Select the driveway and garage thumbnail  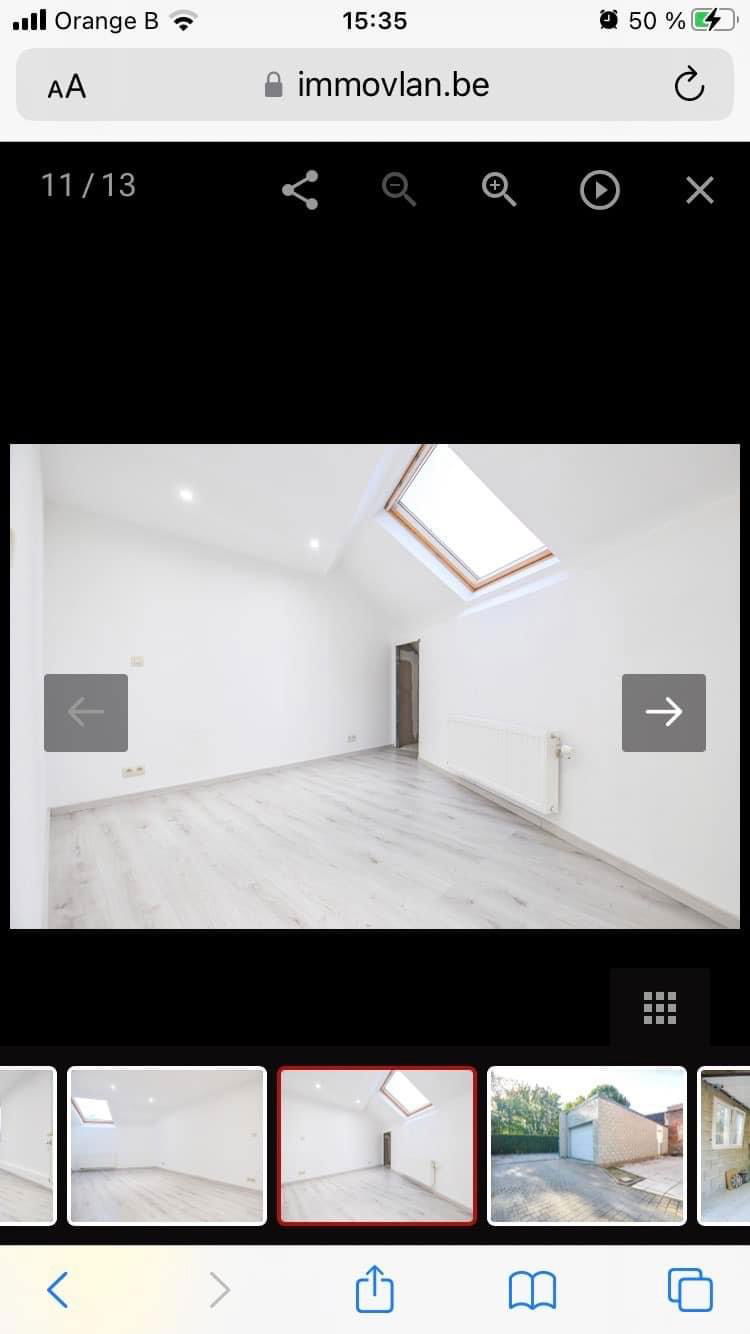[586, 1145]
